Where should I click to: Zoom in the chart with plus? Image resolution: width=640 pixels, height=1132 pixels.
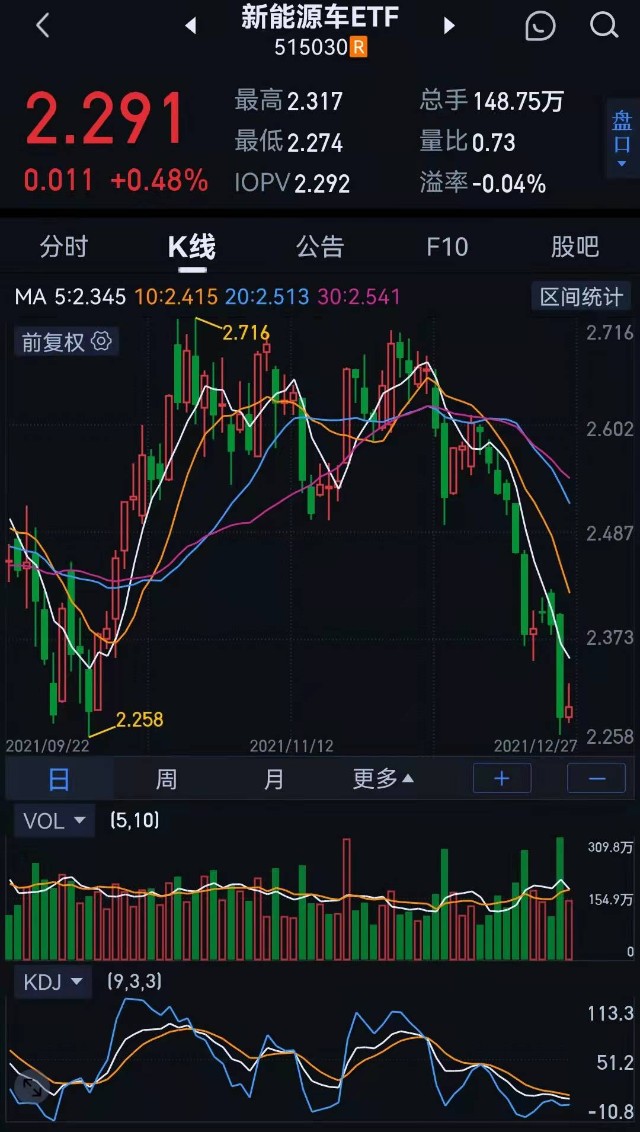(x=502, y=778)
